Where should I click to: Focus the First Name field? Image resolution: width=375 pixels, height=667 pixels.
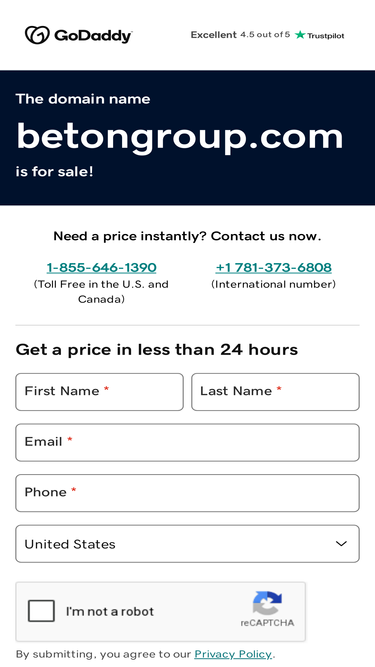click(99, 392)
